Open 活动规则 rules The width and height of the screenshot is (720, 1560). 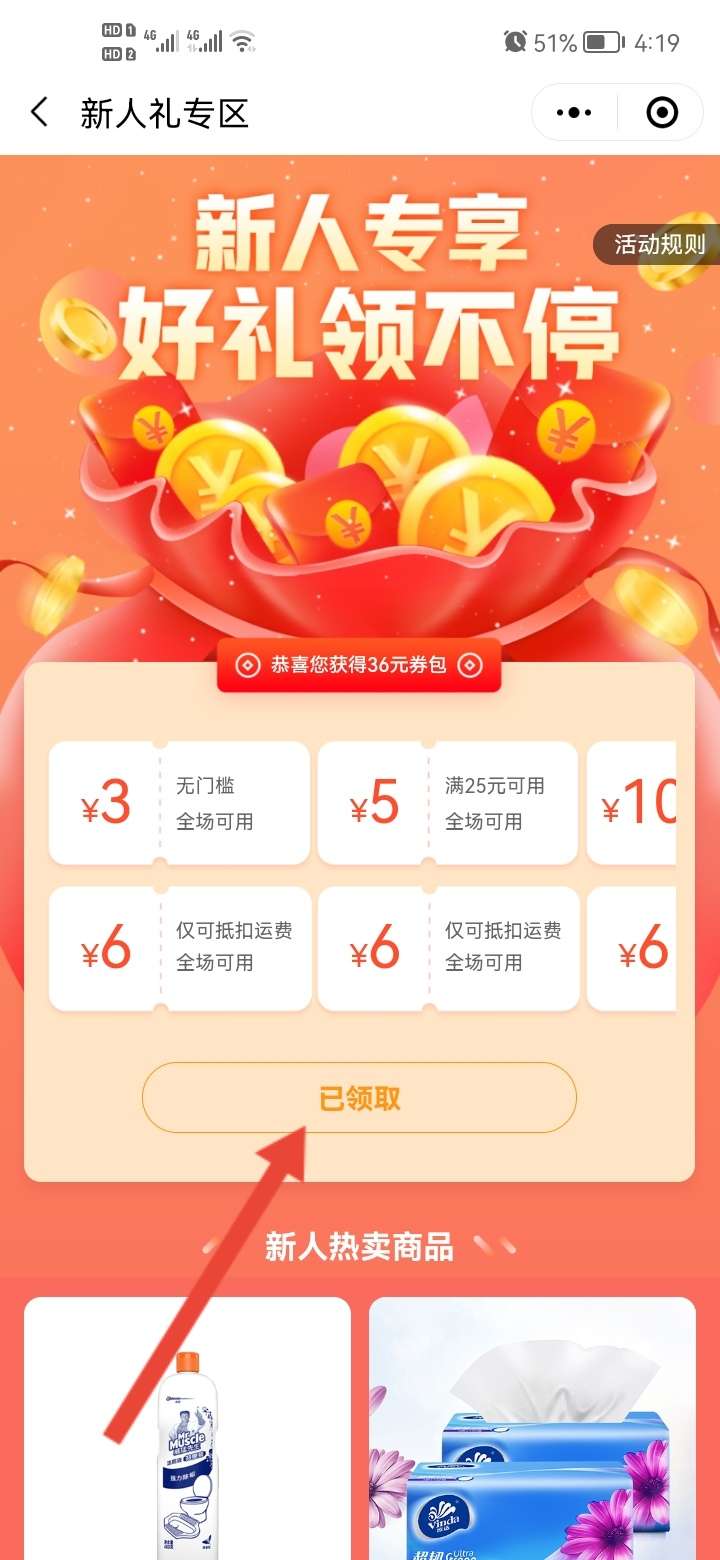(x=658, y=244)
